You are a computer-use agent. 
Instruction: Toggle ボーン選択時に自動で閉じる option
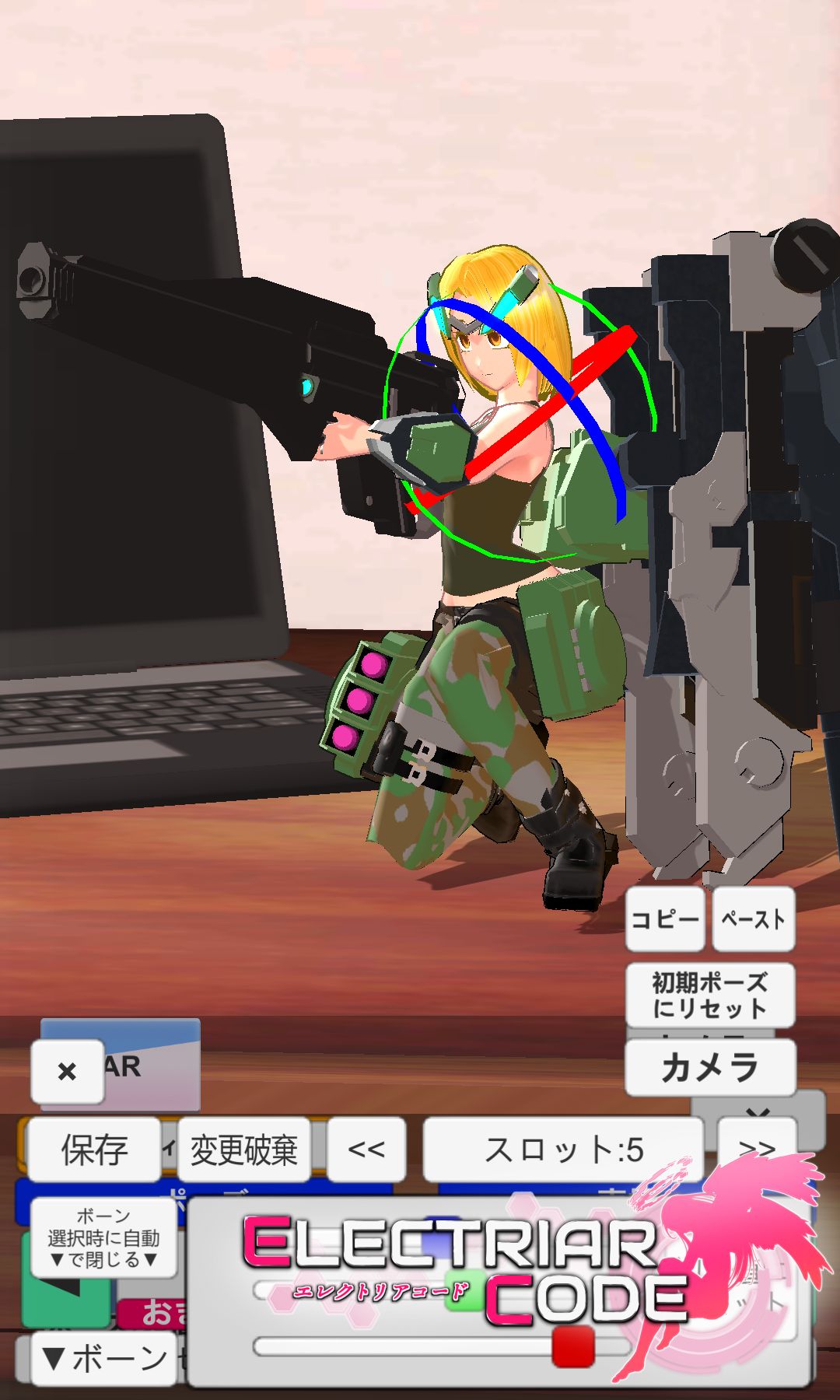coord(103,1237)
